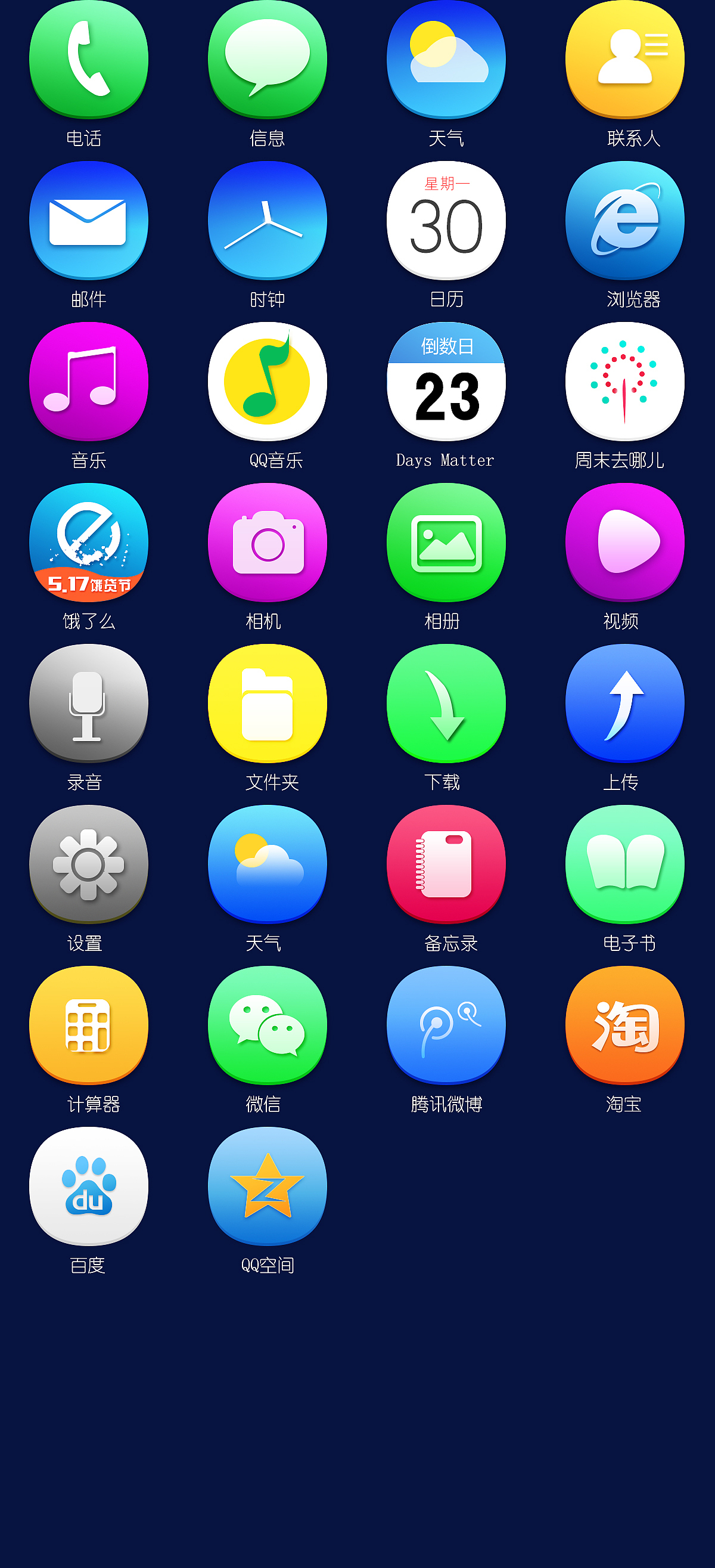
Task: Open the 周末去哪儿 app
Action: pos(624,382)
